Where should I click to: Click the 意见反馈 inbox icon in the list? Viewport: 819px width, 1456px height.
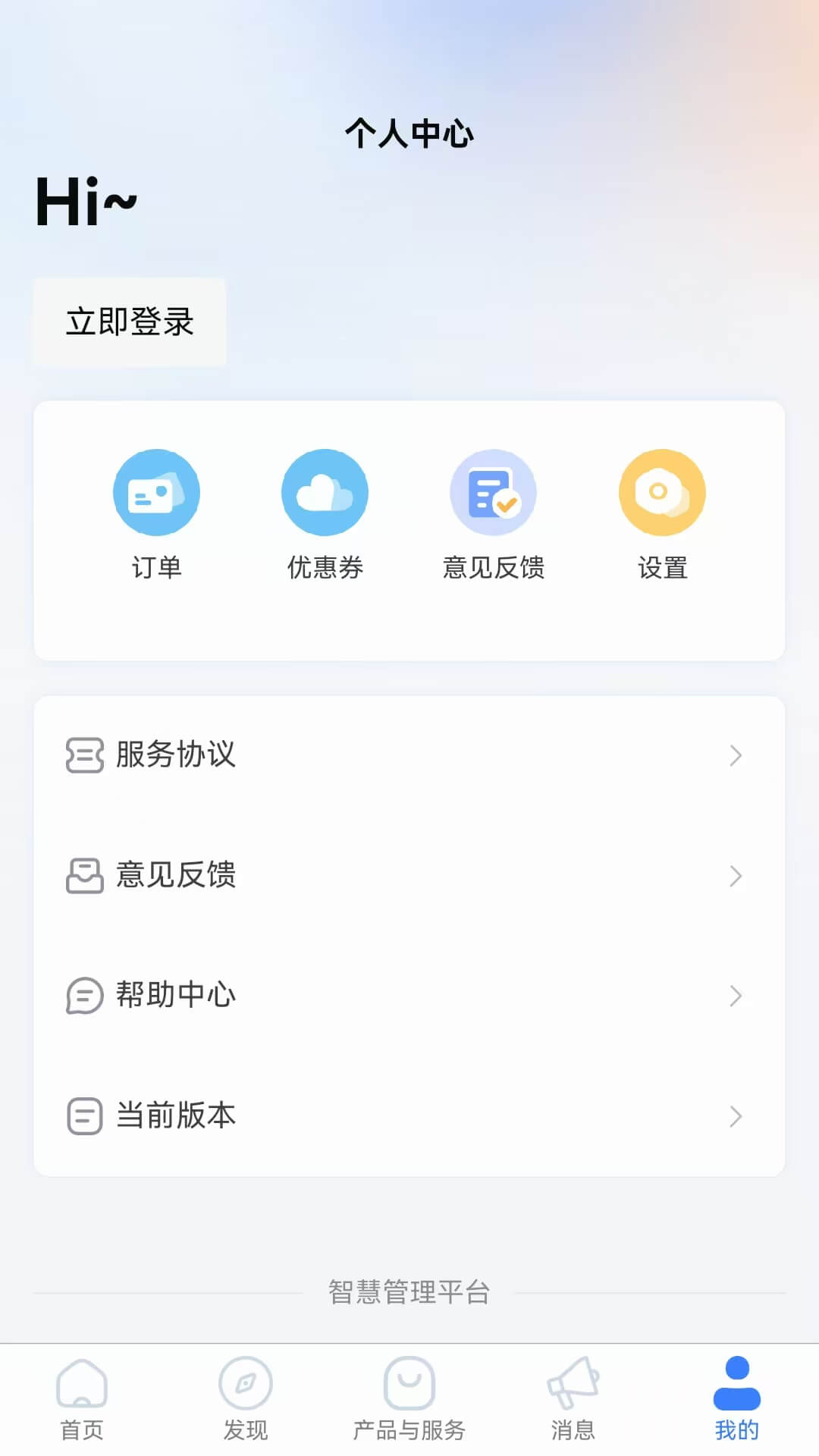coord(85,876)
